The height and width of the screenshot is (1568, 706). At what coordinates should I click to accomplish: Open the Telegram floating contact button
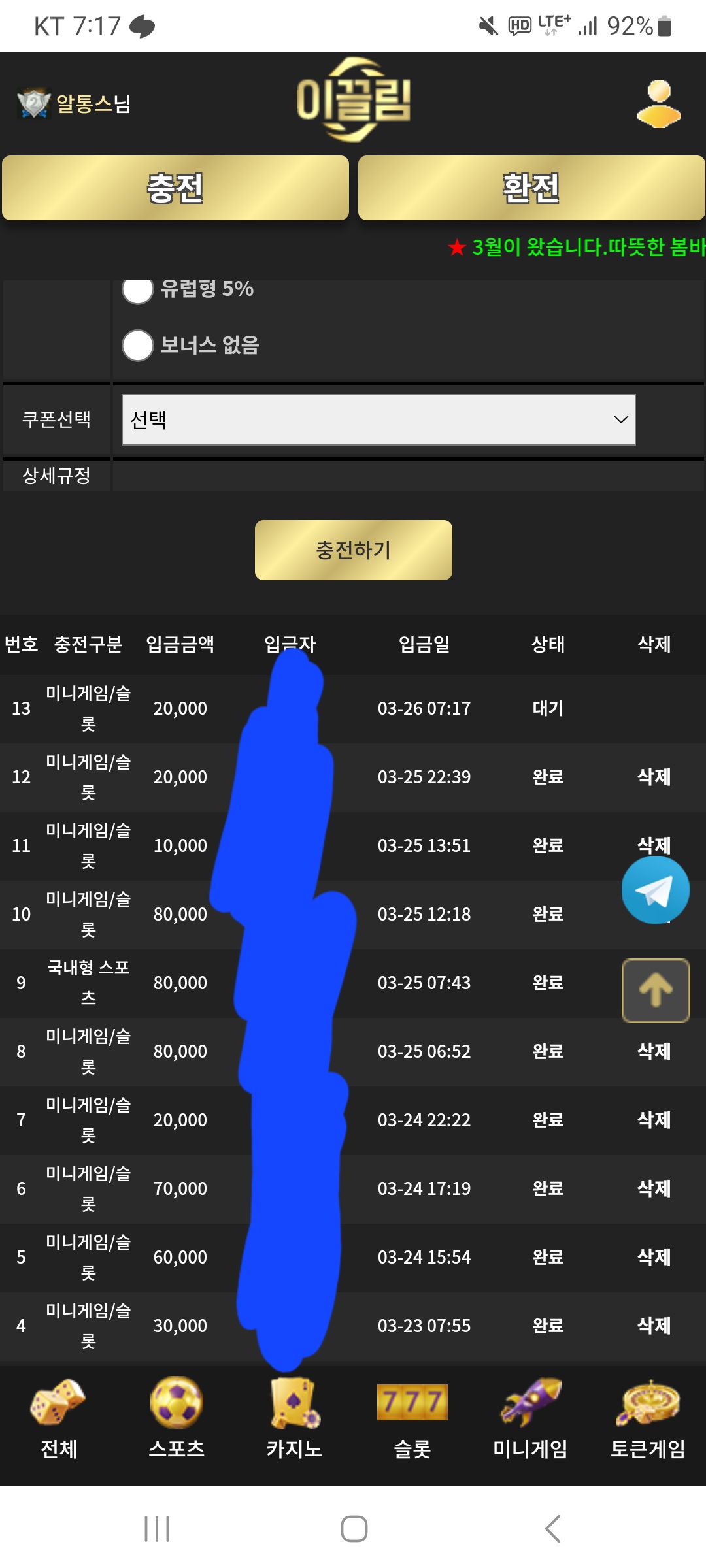(655, 890)
